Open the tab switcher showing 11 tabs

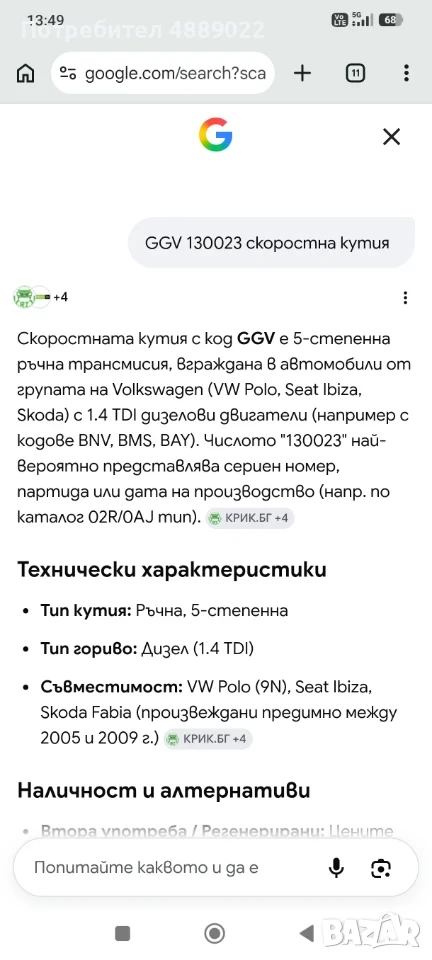pyautogui.click(x=355, y=74)
